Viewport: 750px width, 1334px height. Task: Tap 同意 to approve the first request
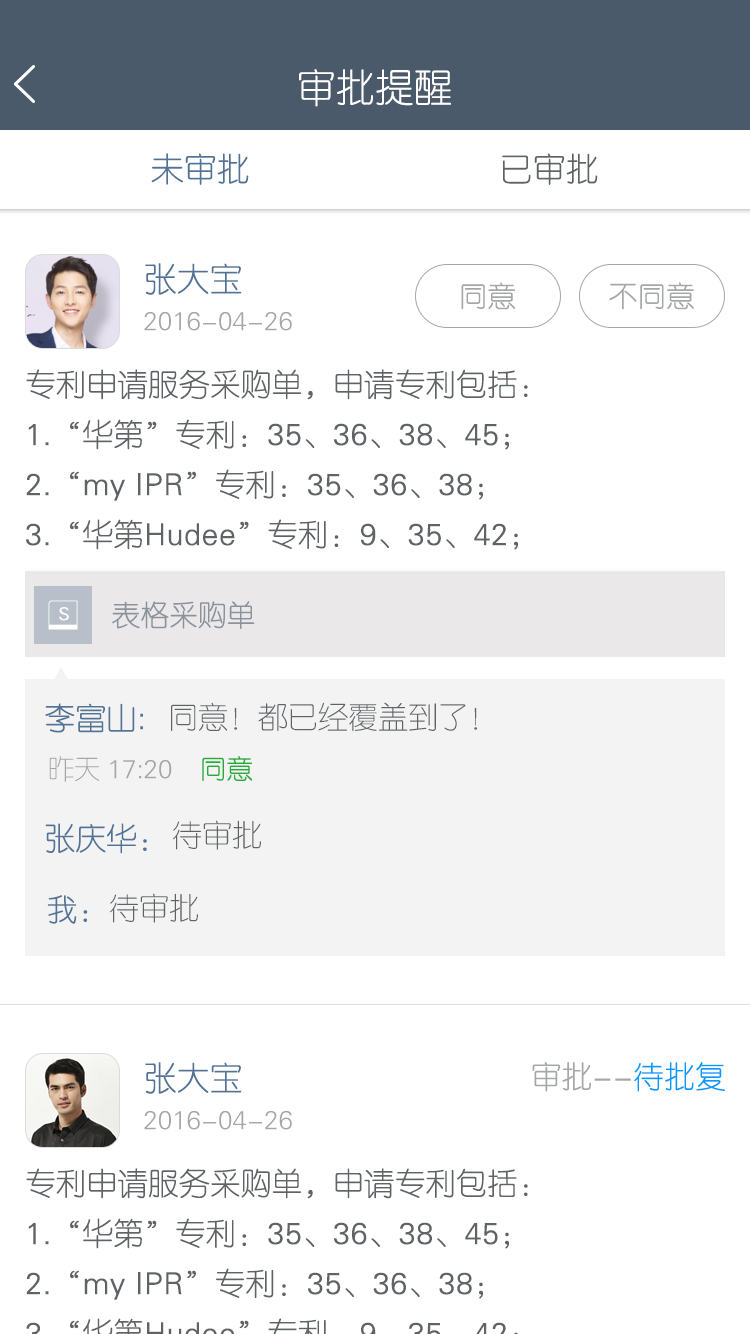pyautogui.click(x=487, y=296)
